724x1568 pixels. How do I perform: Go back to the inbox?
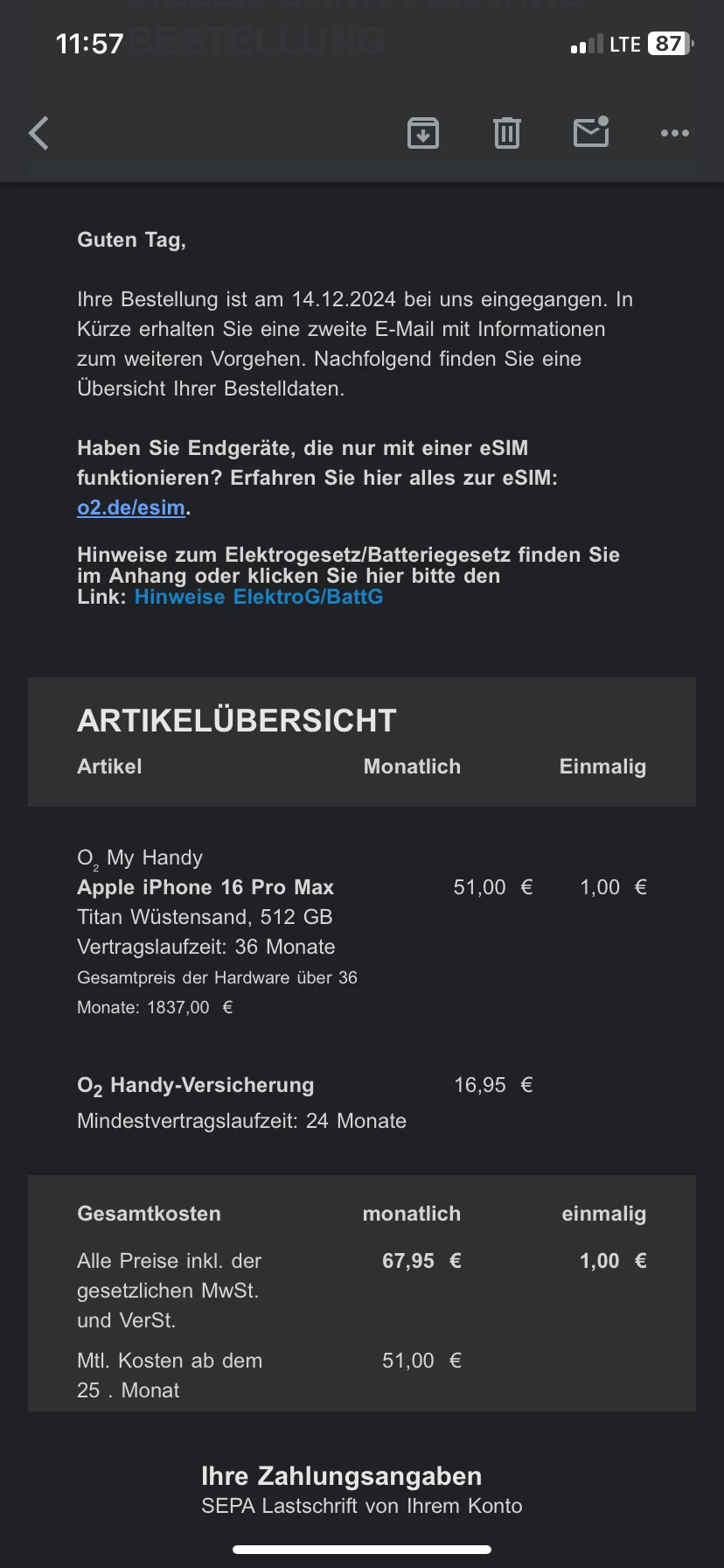(38, 133)
